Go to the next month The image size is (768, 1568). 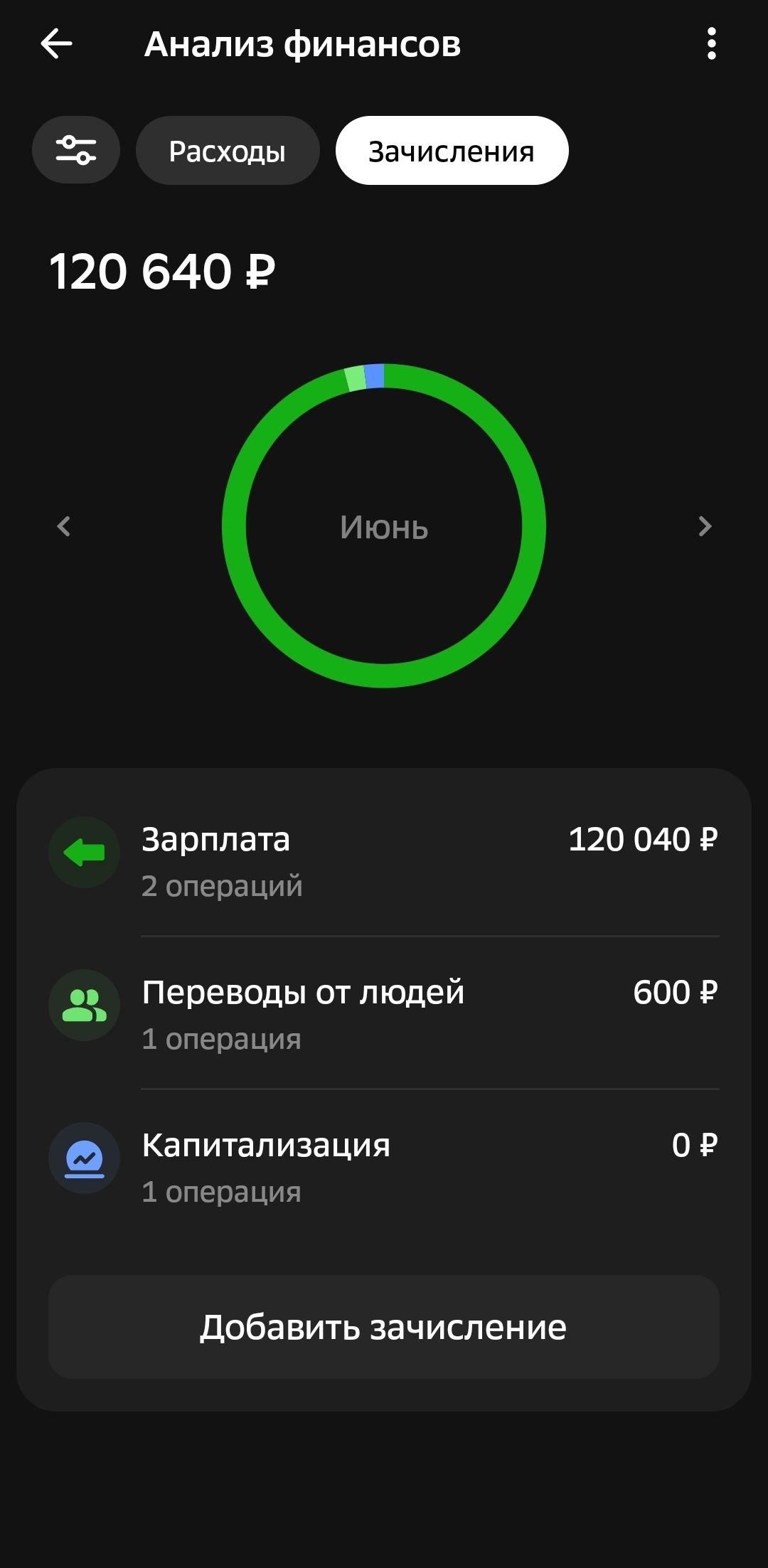704,526
